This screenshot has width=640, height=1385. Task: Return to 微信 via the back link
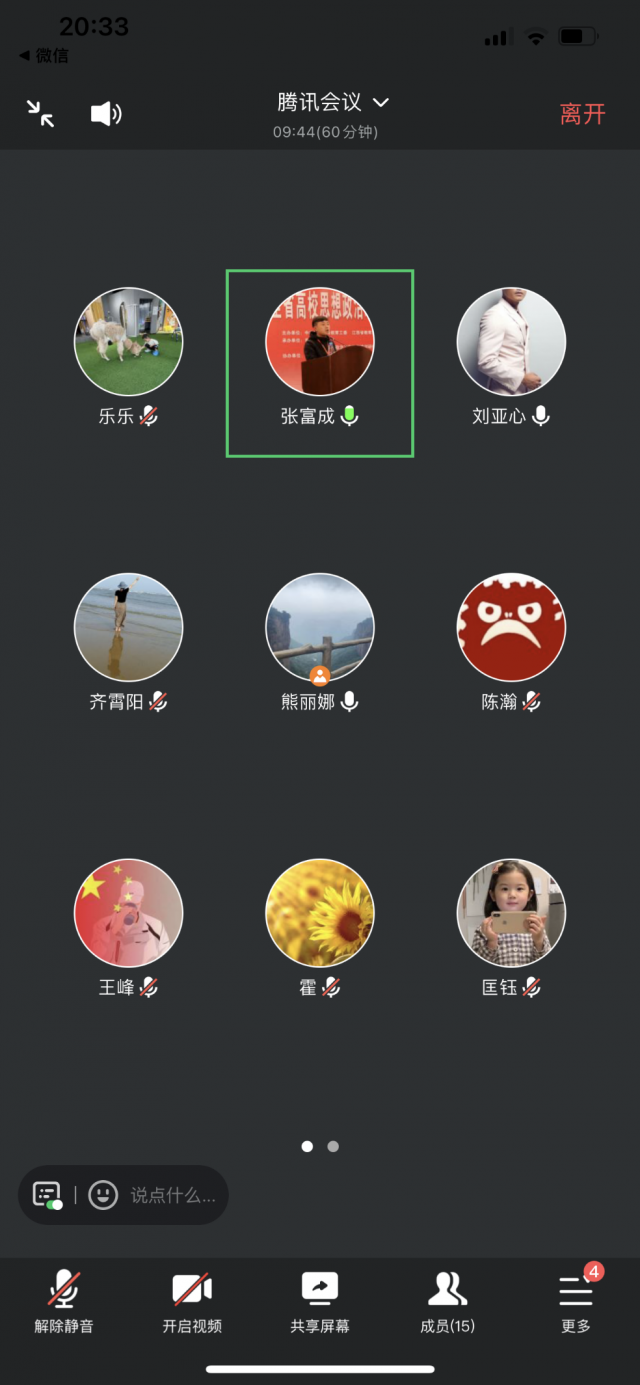(44, 56)
